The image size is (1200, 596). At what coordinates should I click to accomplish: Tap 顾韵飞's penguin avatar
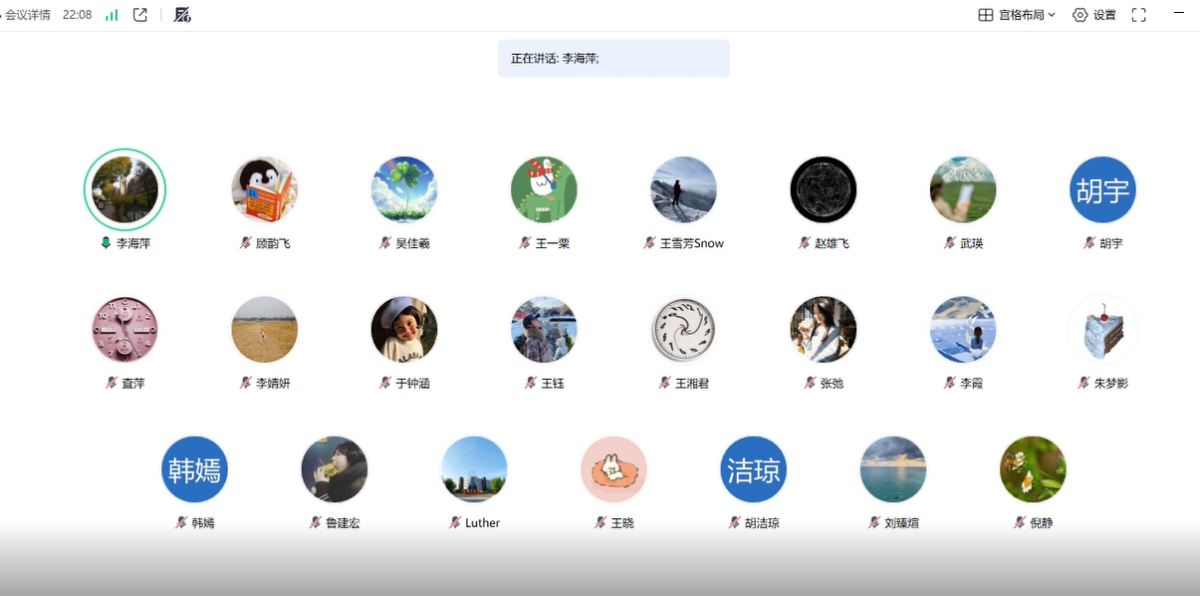tap(264, 190)
